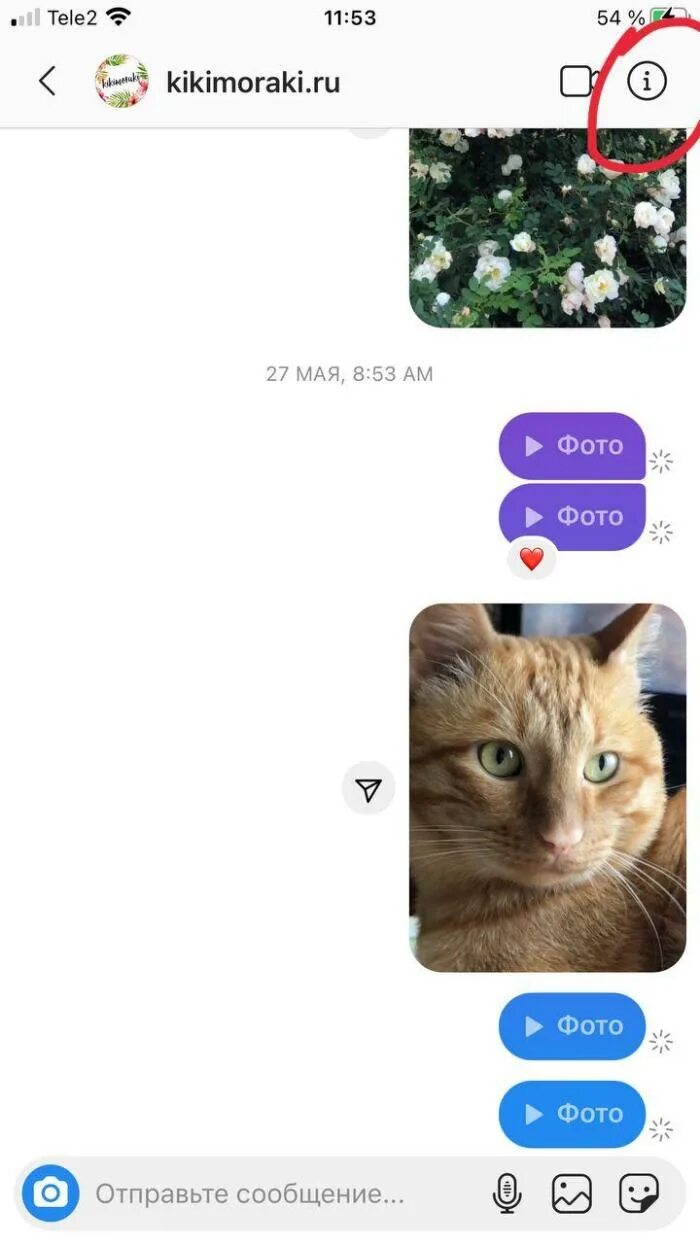Screen dimensions: 700x1244
Task: Open the heart reaction on the purple message
Action: pos(531,559)
